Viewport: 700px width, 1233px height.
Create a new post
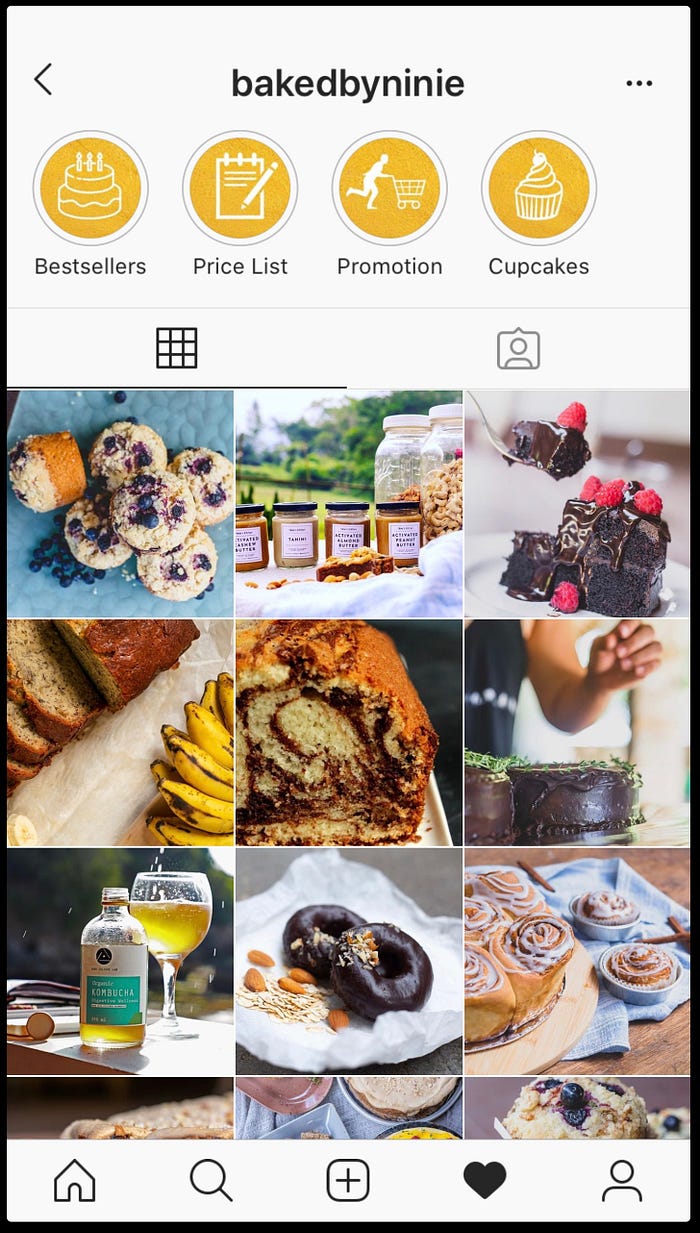(348, 1181)
